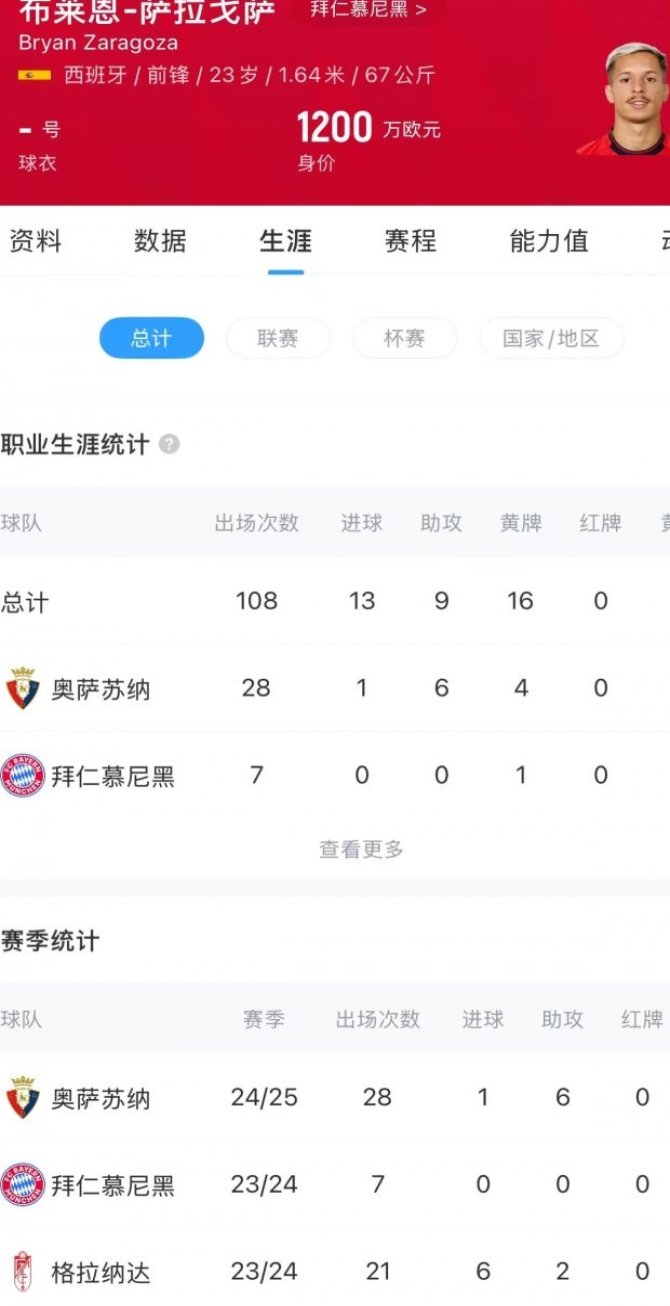Open the 赛程 tab
Viewport: 670px width, 1306px height.
(410, 241)
